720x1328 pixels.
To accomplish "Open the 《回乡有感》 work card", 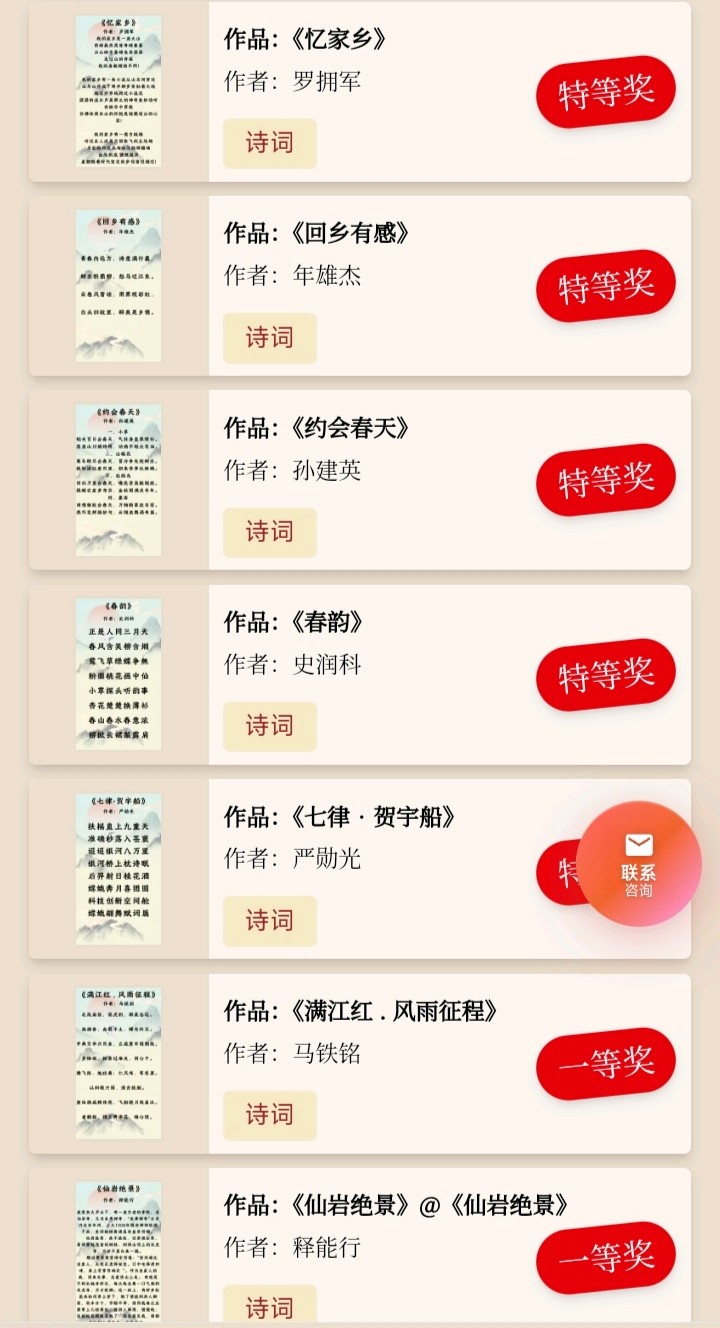I will pyautogui.click(x=360, y=286).
